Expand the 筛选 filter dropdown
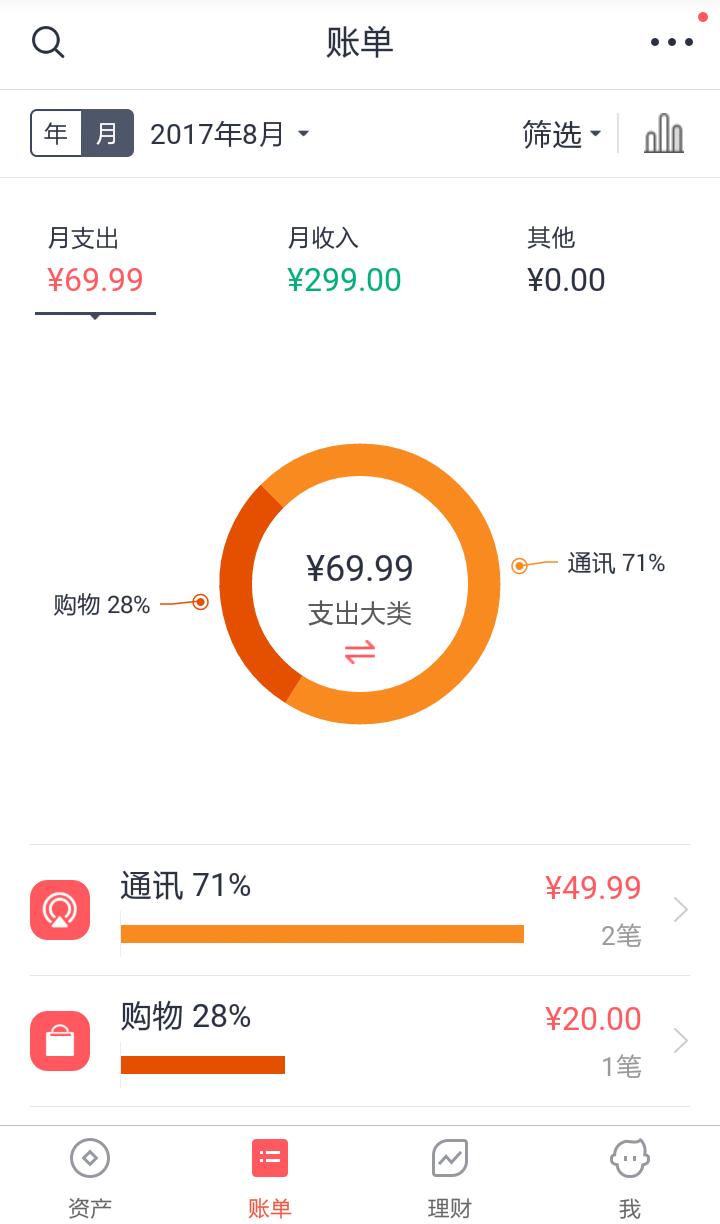Screen dimensions: 720x1224 (x=561, y=134)
